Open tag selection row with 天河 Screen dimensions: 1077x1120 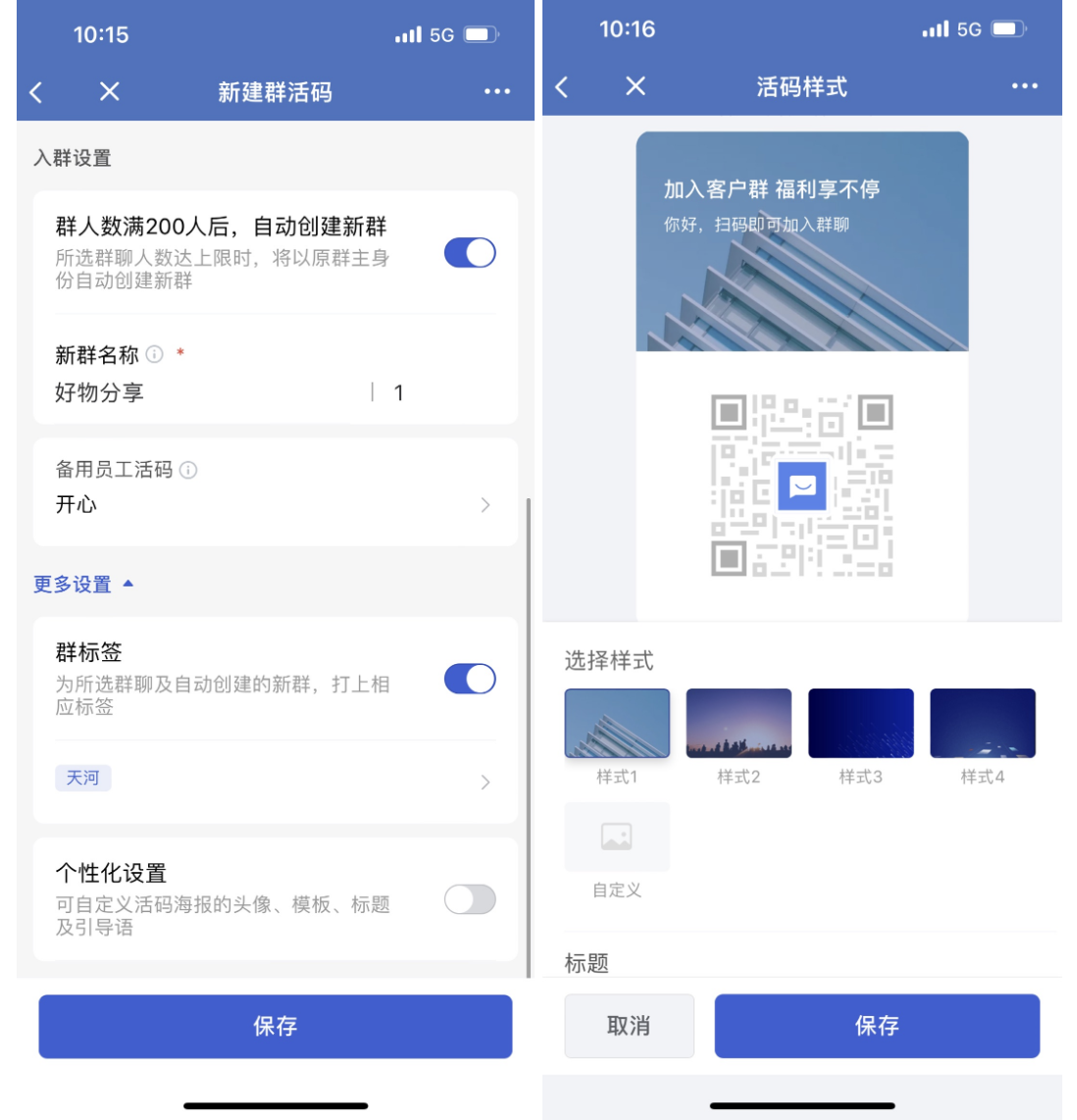click(275, 781)
